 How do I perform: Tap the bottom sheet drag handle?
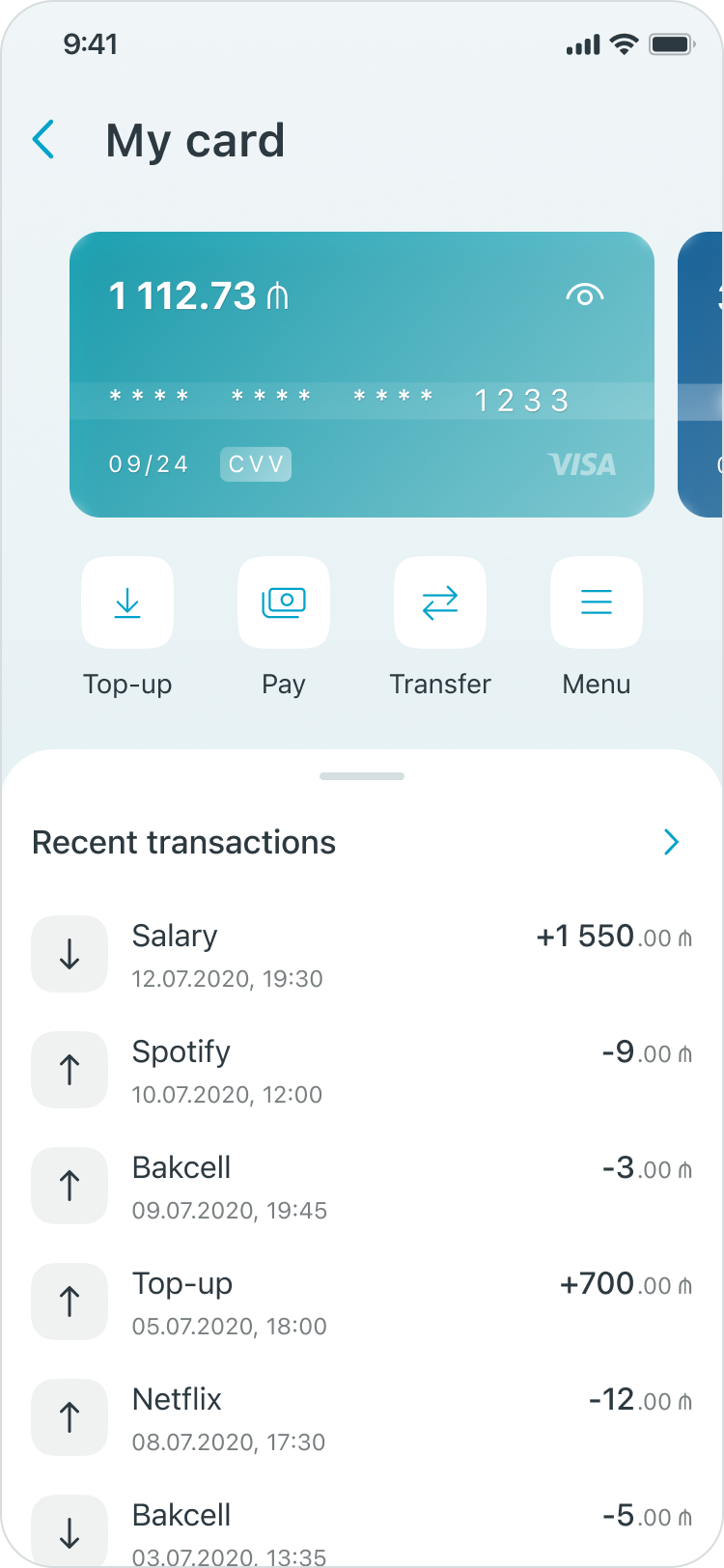click(362, 776)
